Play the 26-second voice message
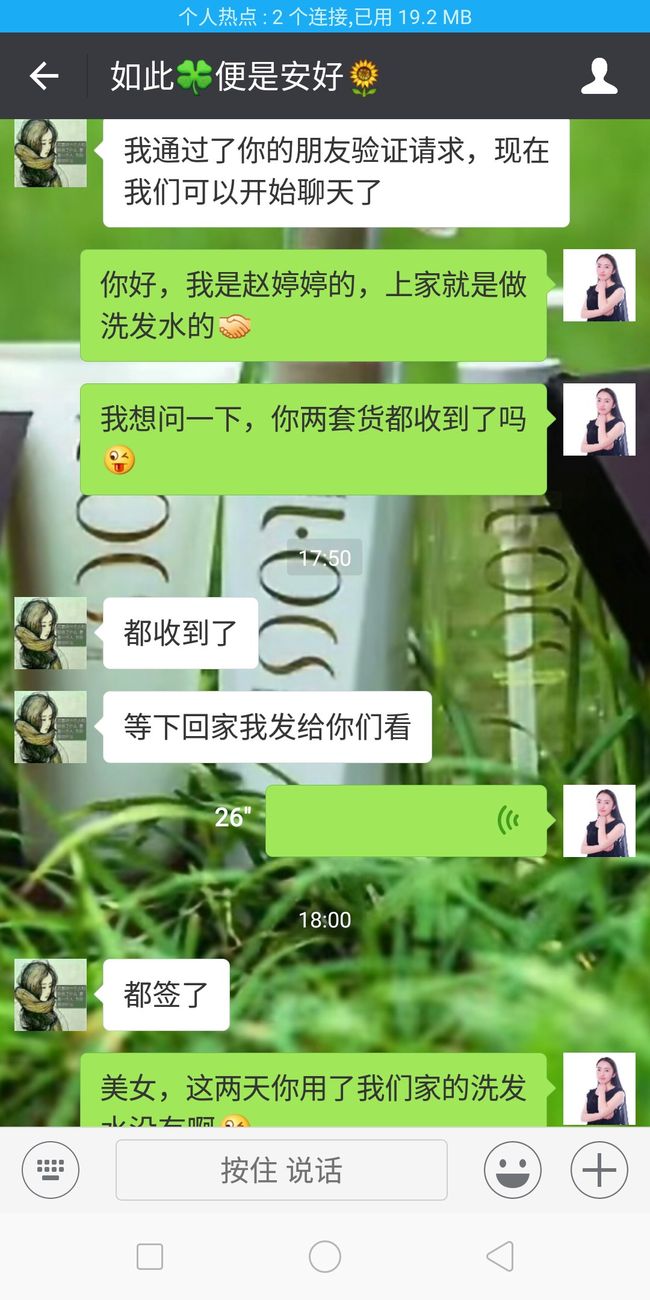Viewport: 650px width, 1300px height. (x=406, y=820)
